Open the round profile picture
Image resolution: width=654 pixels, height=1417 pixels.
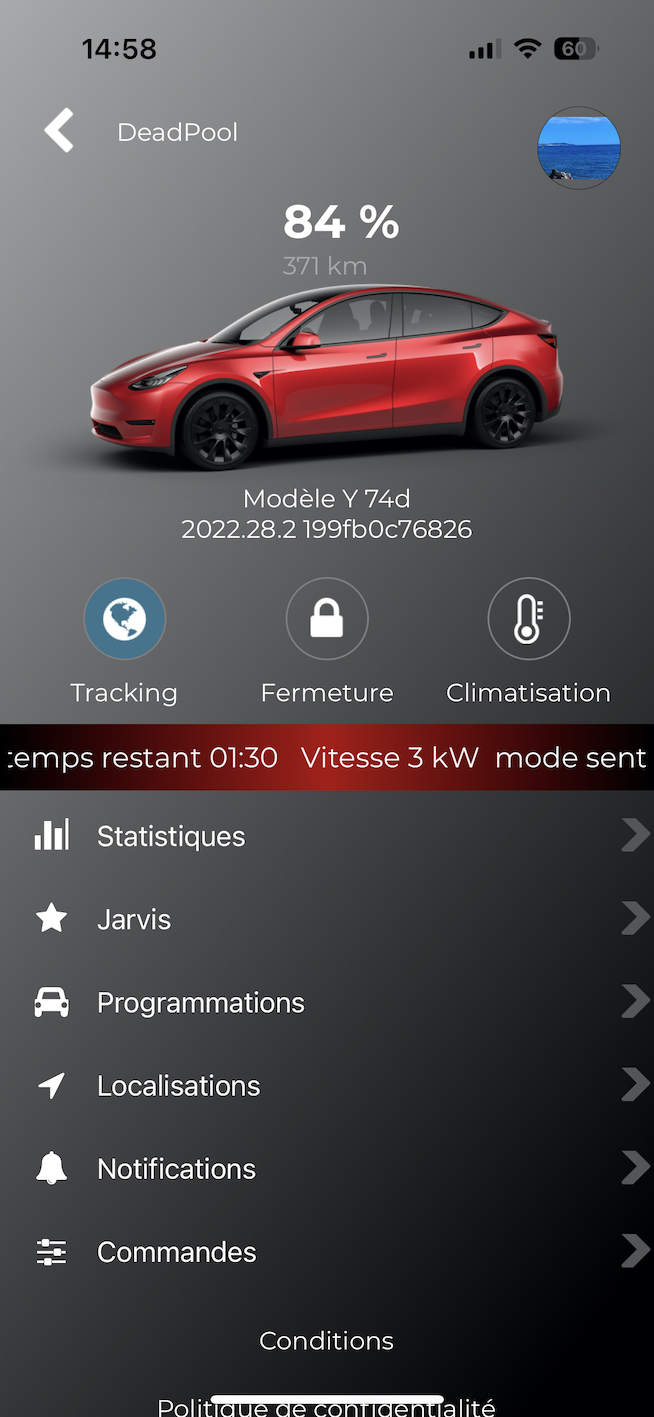(x=579, y=148)
